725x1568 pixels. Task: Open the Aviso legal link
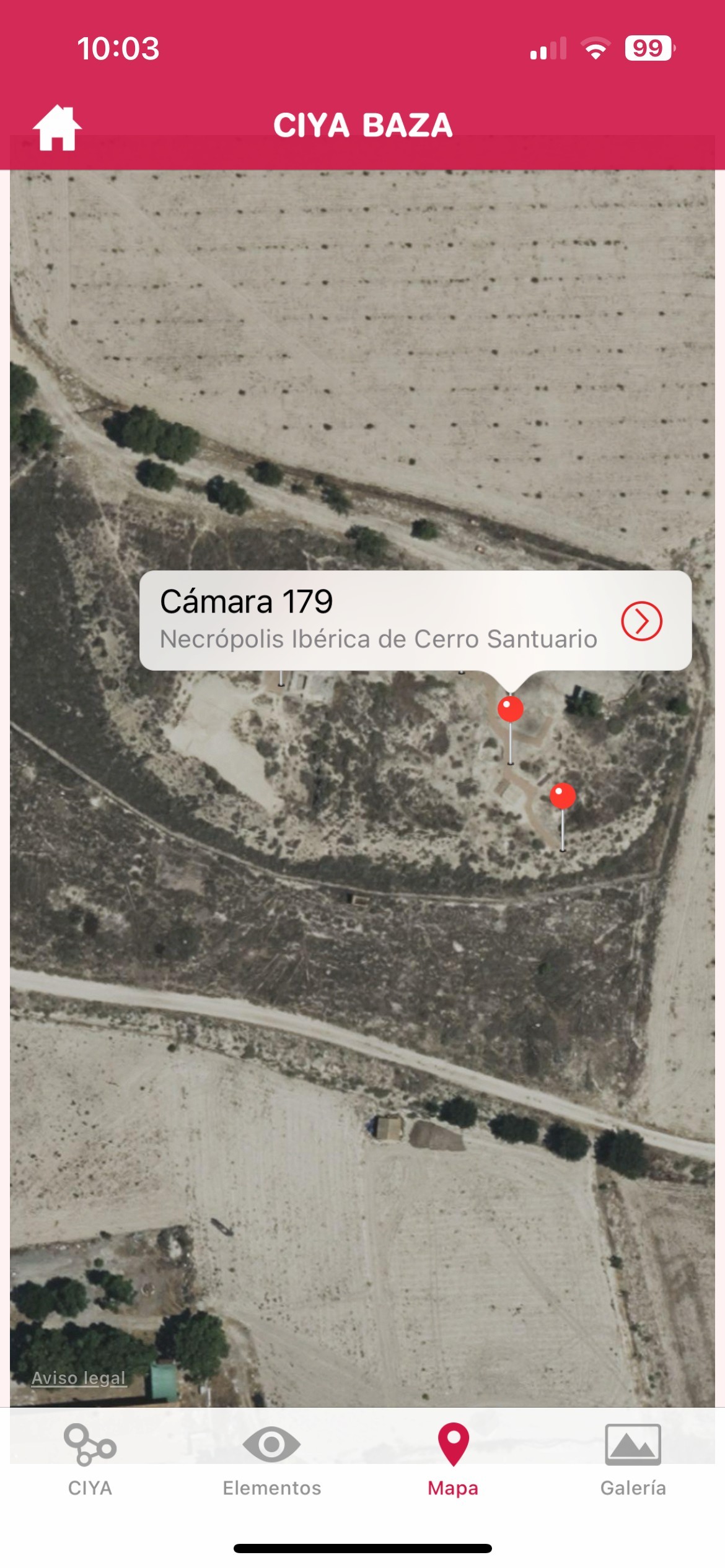[x=79, y=1378]
